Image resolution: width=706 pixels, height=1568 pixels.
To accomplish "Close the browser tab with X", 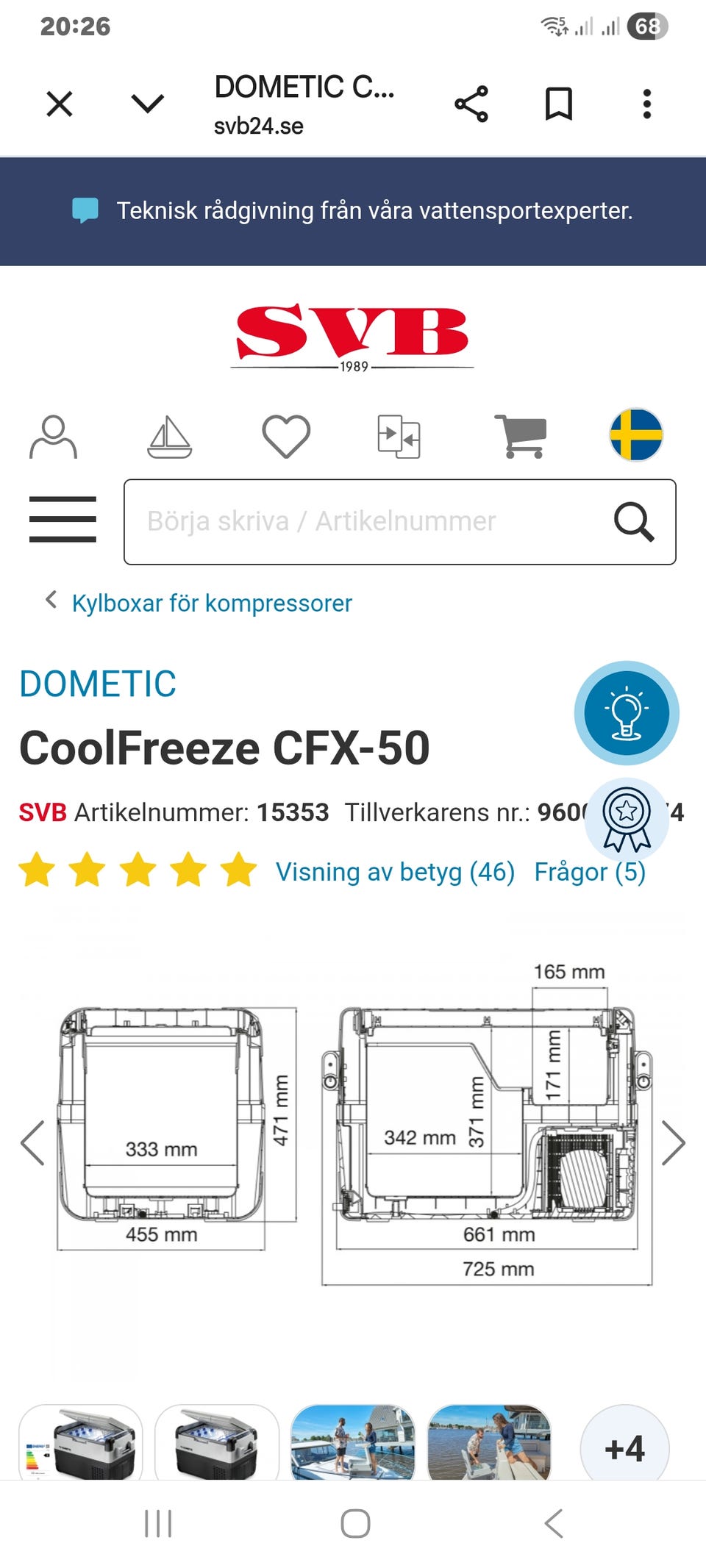I will 60,104.
